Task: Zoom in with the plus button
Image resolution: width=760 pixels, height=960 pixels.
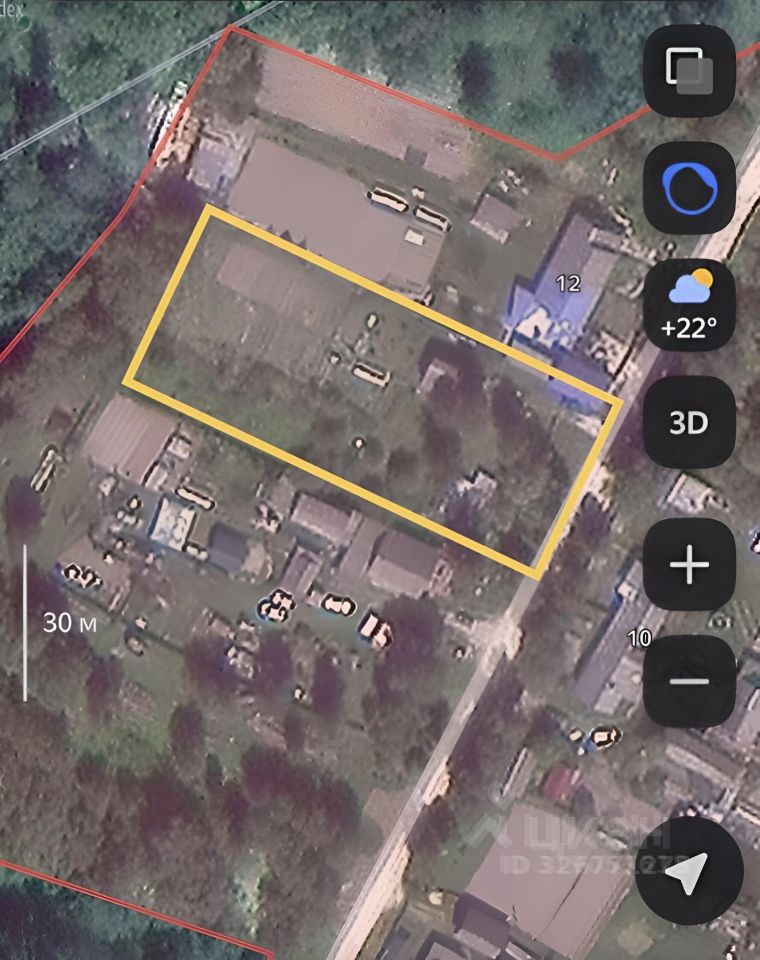Action: point(689,565)
